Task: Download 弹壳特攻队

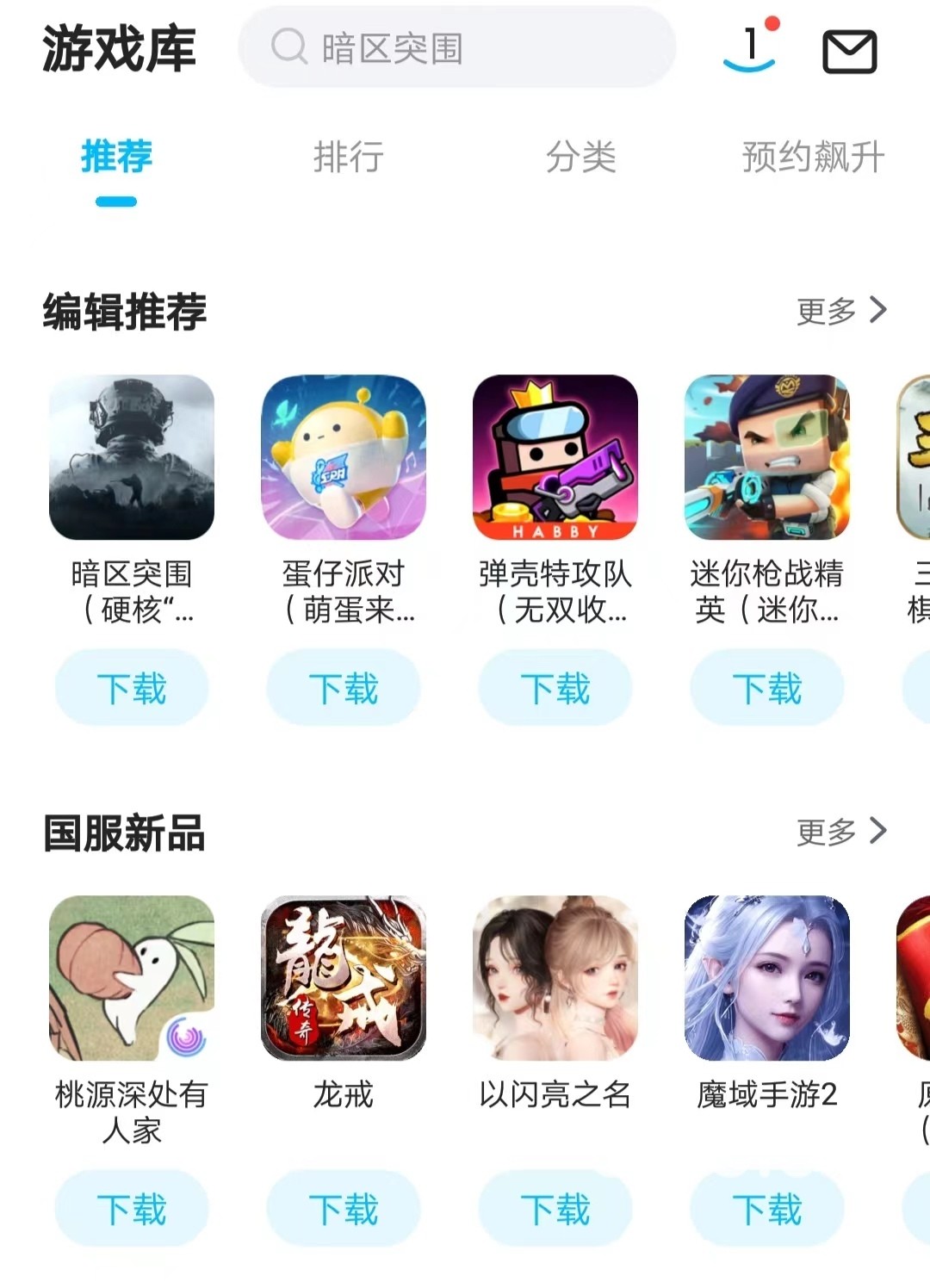Action: [555, 689]
